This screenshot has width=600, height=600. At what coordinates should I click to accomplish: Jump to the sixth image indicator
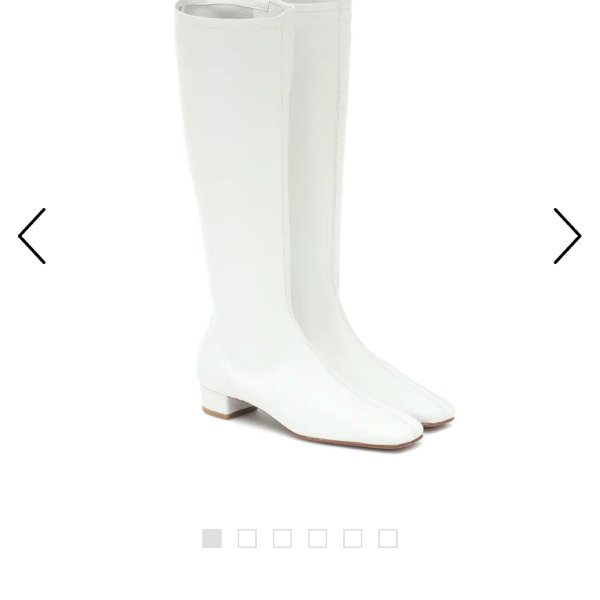pyautogui.click(x=388, y=538)
